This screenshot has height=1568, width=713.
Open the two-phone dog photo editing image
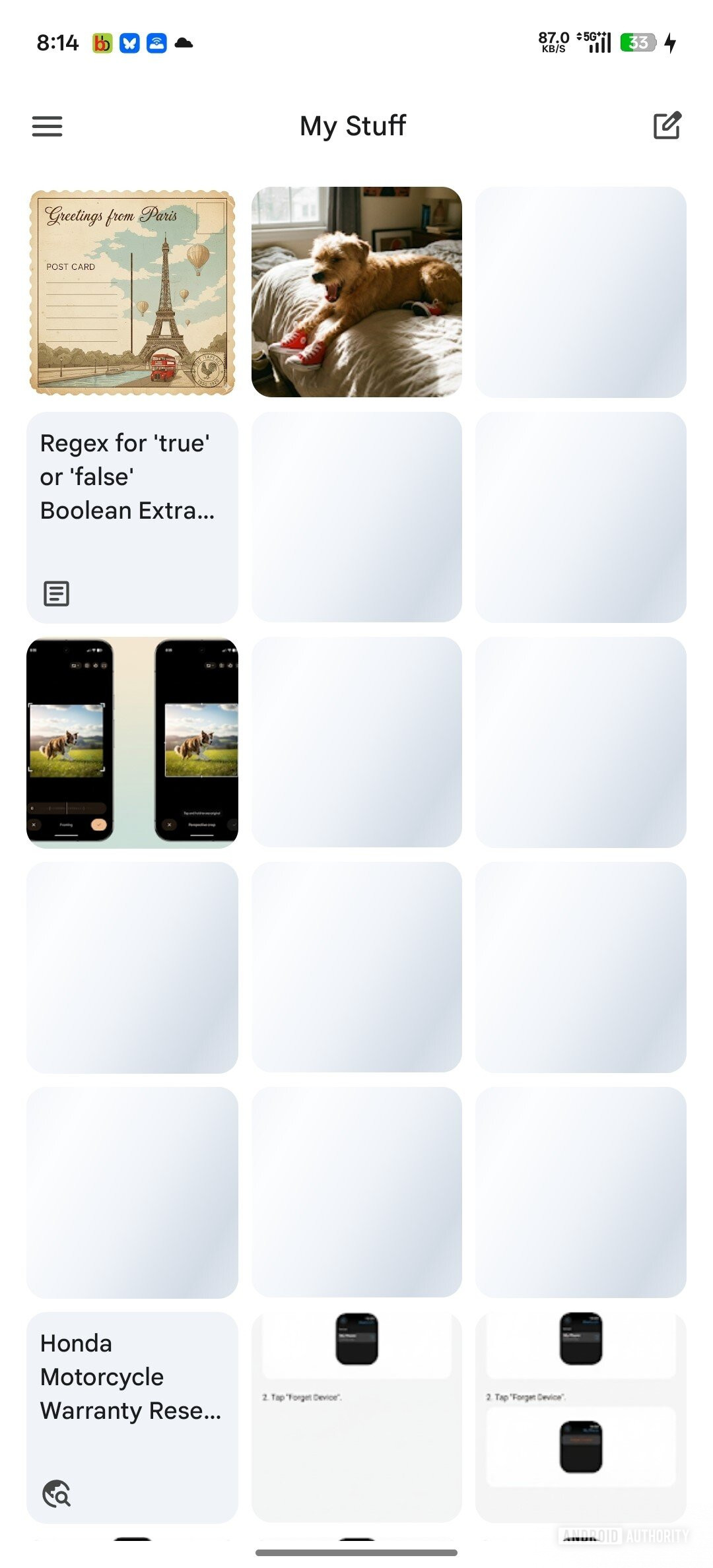tap(132, 742)
